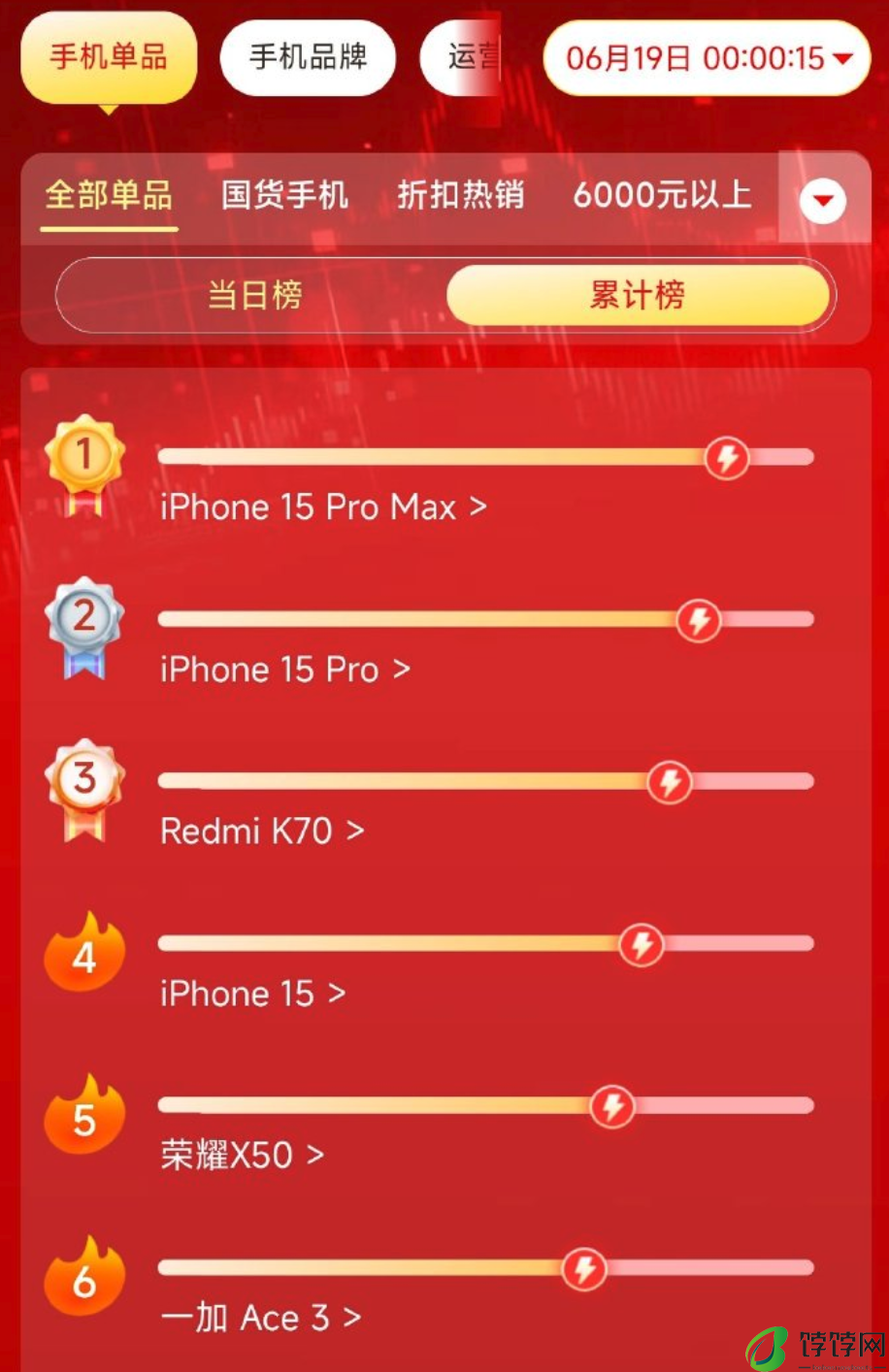889x1372 pixels.
Task: Open the iPhone 15 entry ranked fourth
Action: [252, 994]
